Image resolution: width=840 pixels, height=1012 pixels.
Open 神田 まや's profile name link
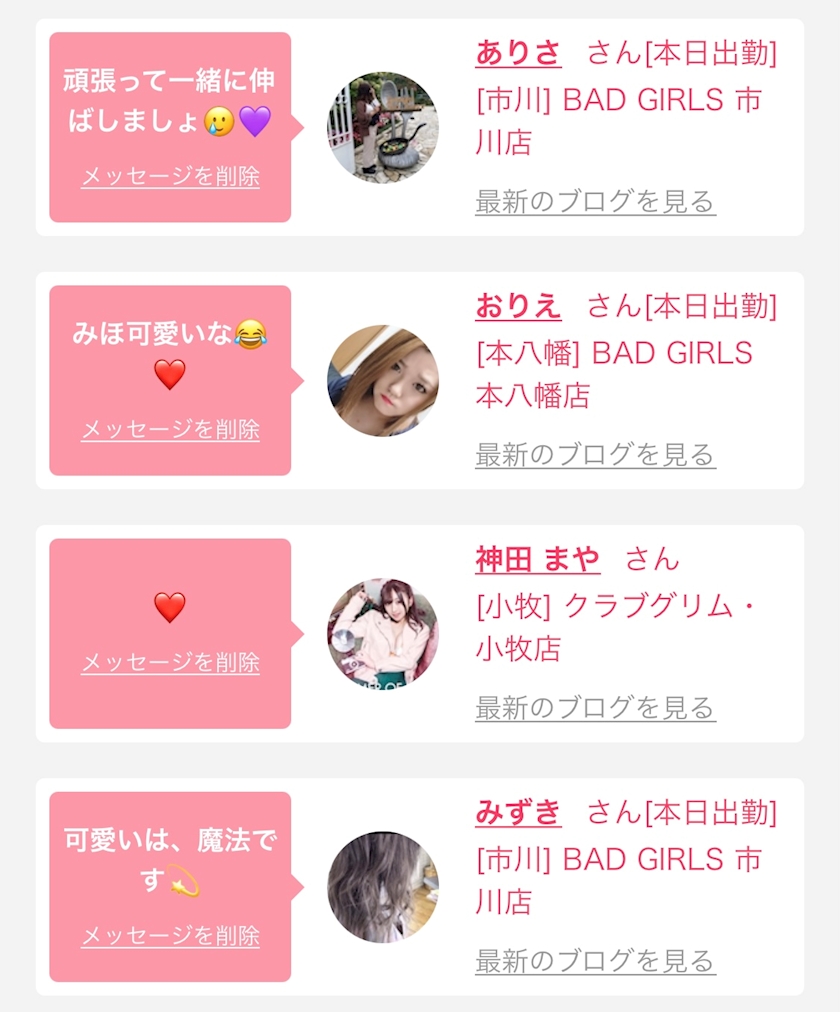tap(538, 560)
